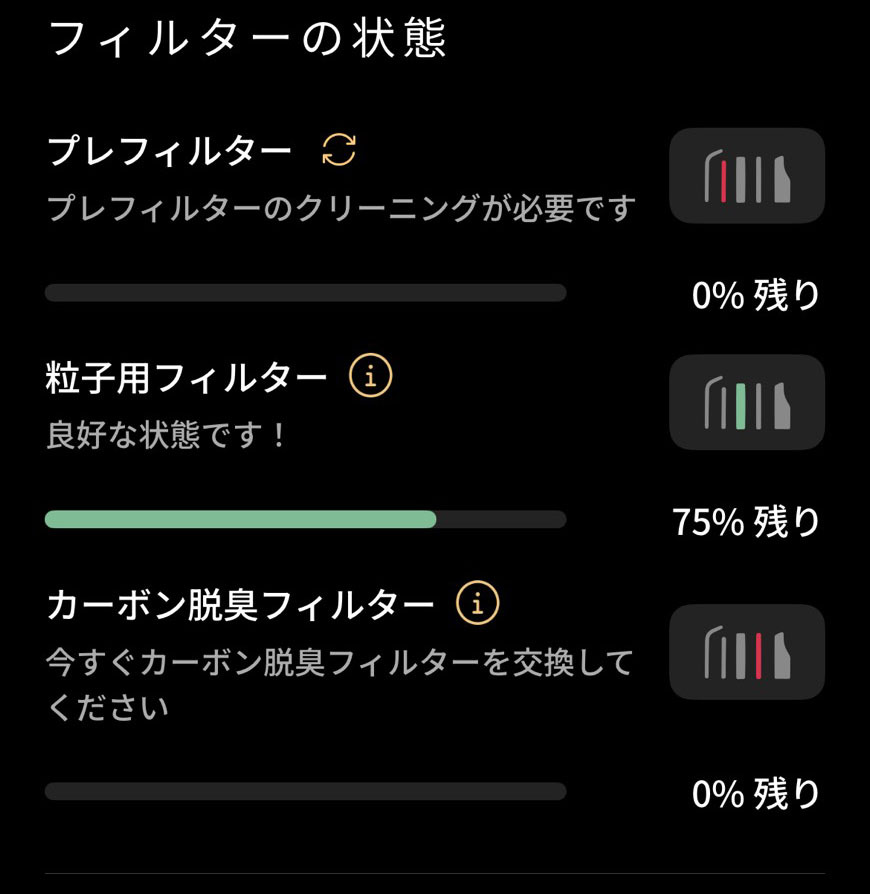Image resolution: width=870 pixels, height=894 pixels.
Task: Tap the 粒子用フィルター filter status graphic
Action: 747,402
